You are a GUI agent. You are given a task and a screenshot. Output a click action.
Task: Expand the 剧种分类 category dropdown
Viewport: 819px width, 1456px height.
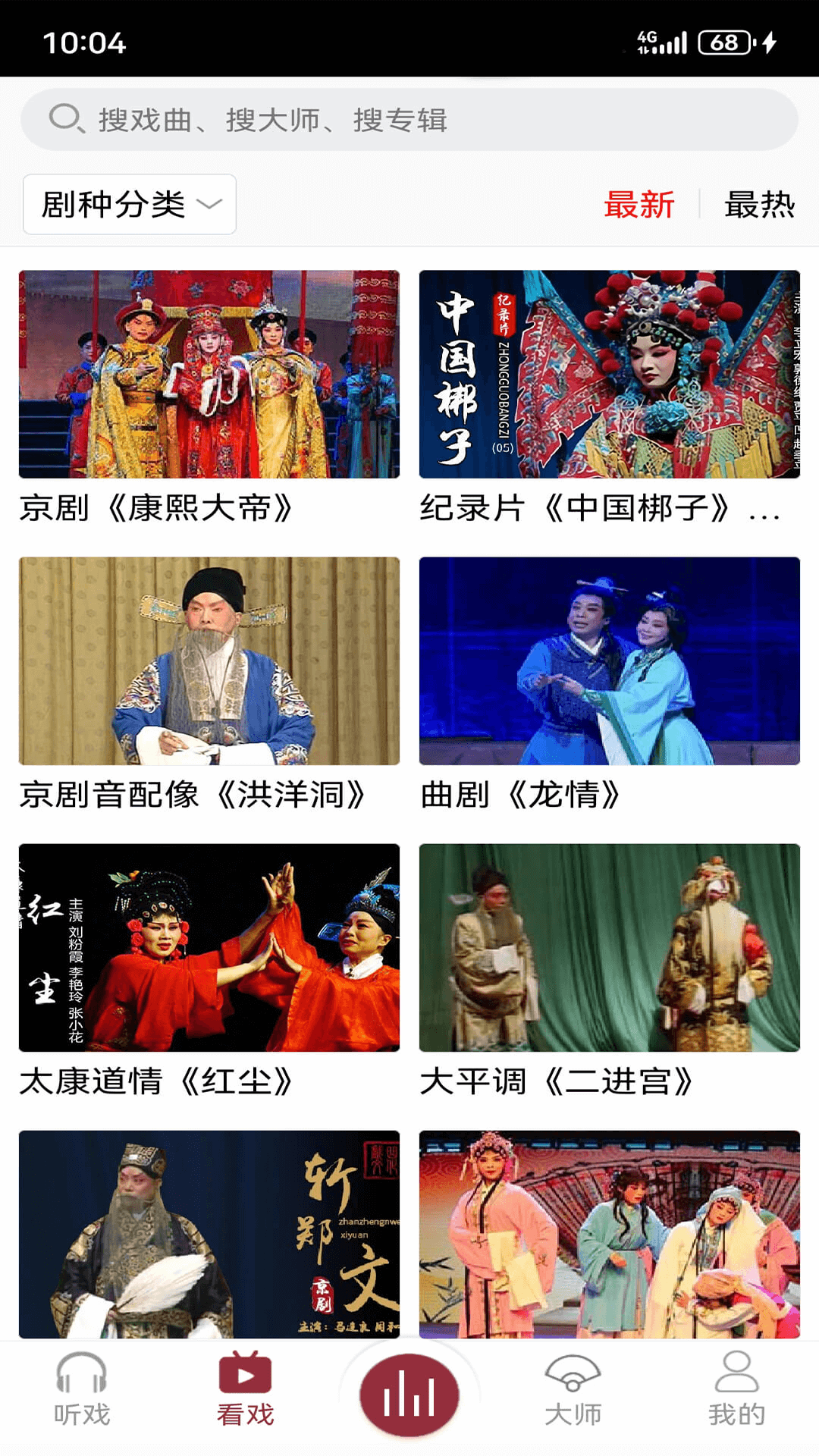(129, 203)
